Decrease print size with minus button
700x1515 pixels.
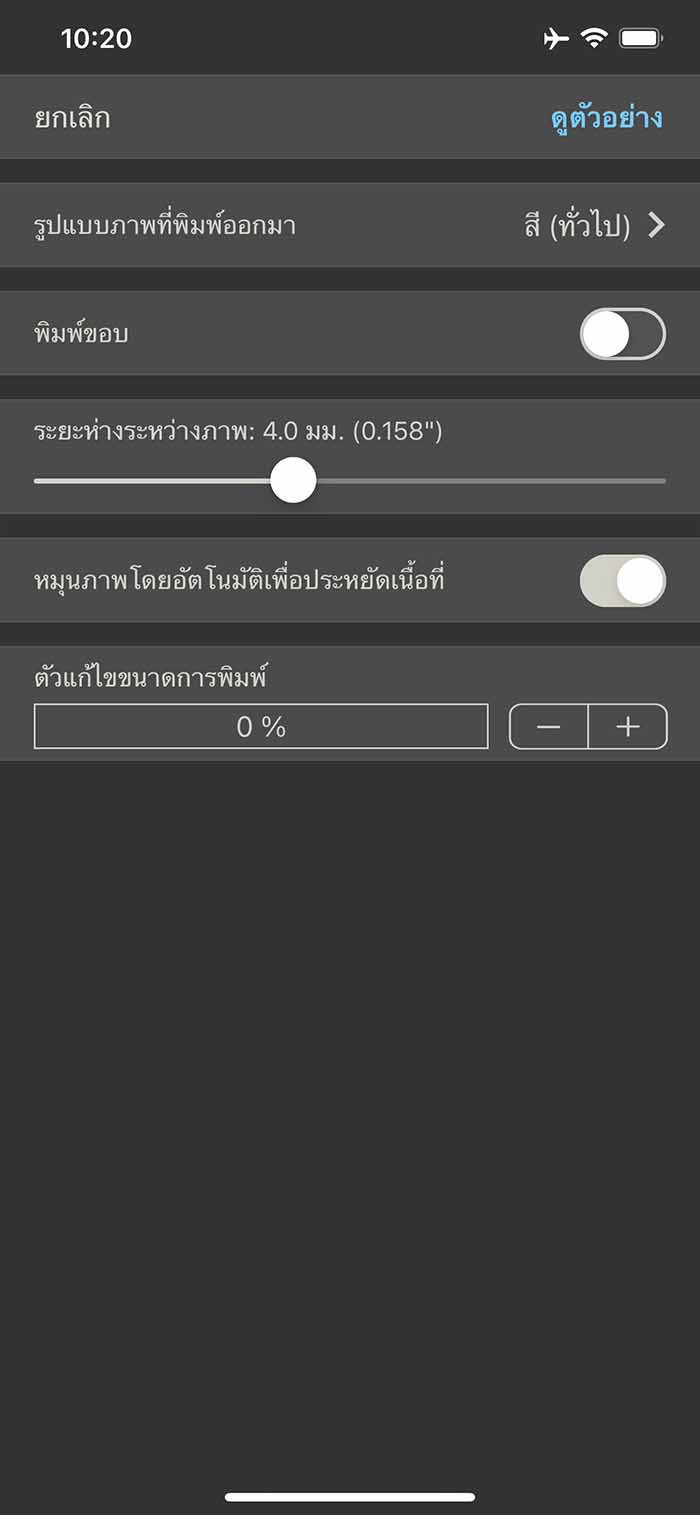tap(549, 727)
